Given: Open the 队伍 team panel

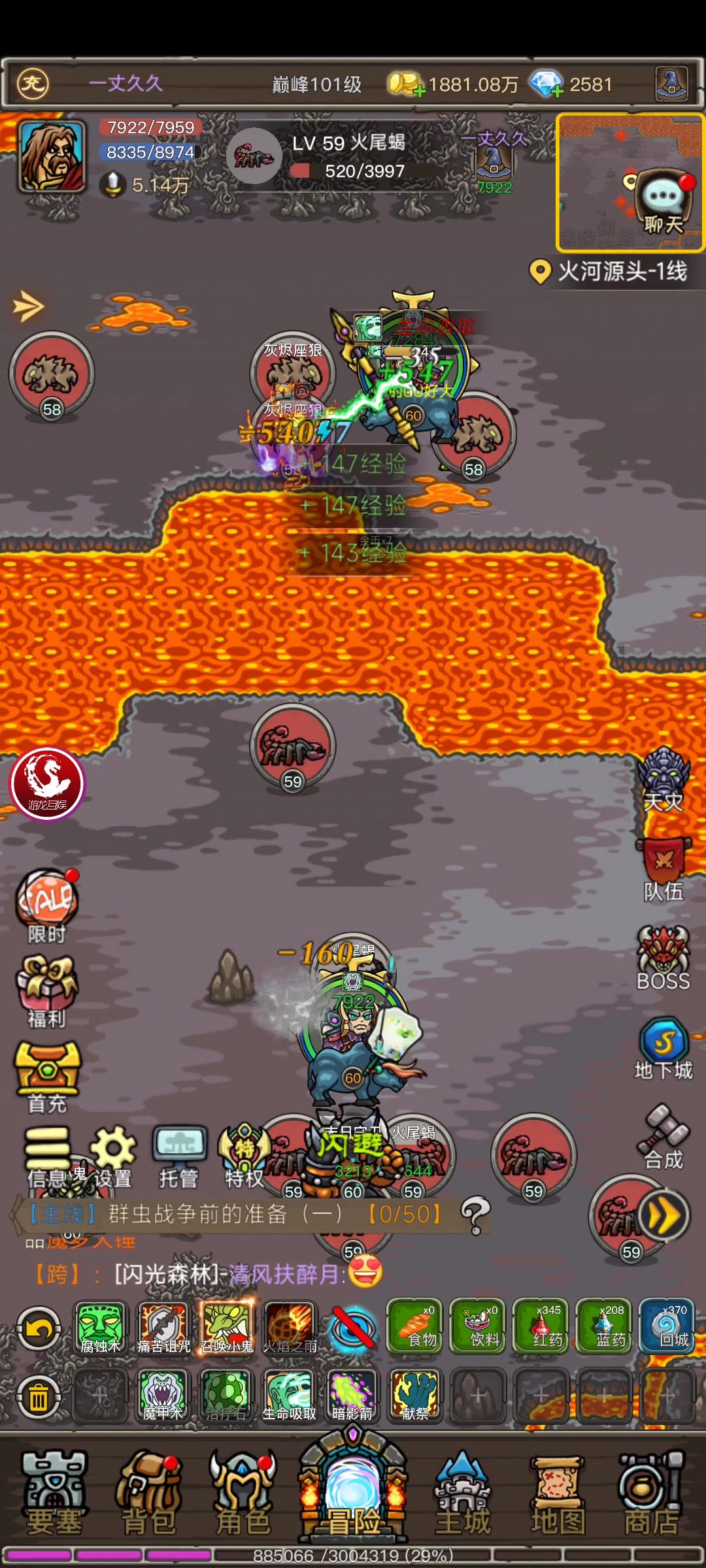Looking at the screenshot, I should point(664,869).
